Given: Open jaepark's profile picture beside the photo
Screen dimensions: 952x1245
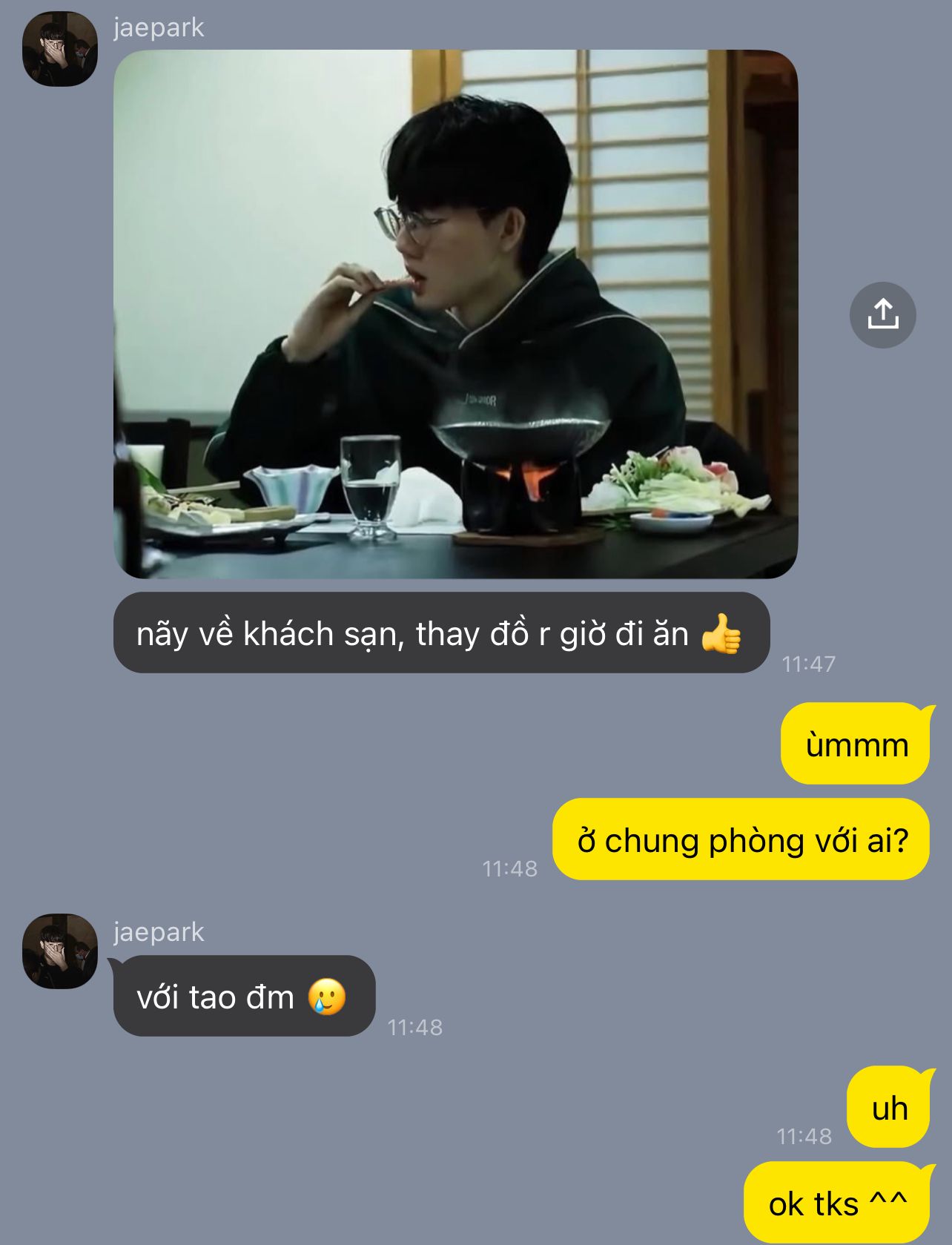Looking at the screenshot, I should tap(60, 49).
